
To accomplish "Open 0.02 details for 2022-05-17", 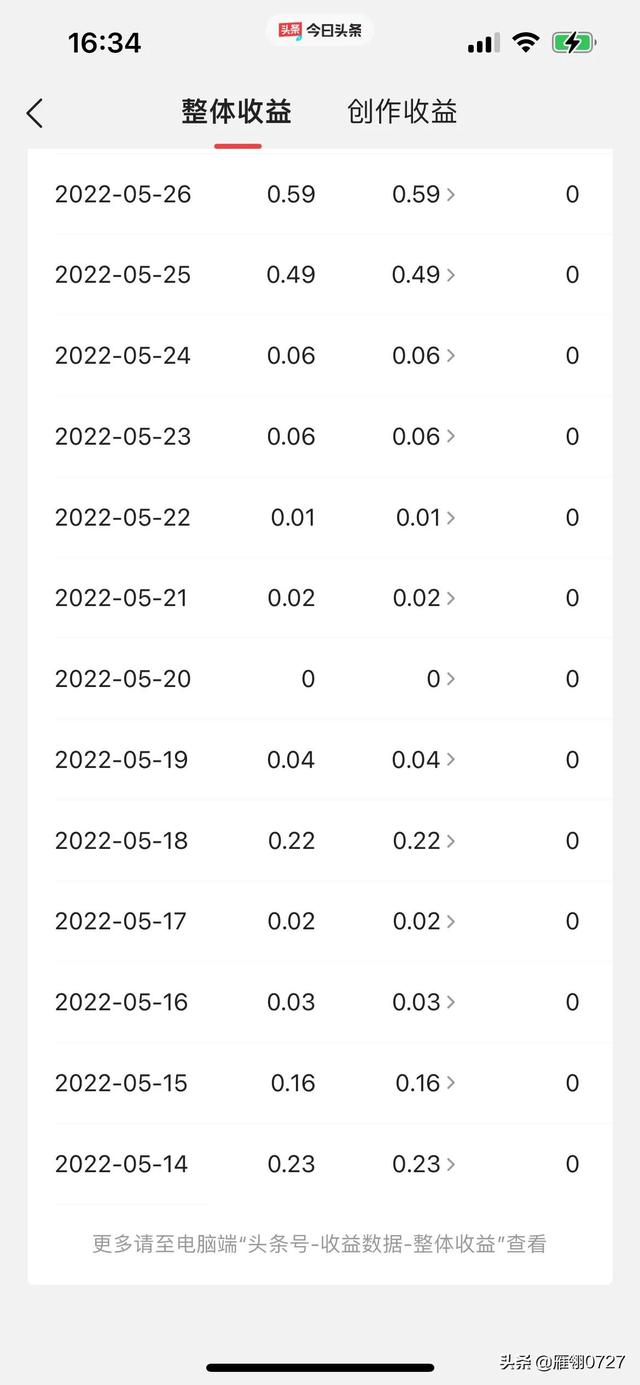I will coord(424,921).
